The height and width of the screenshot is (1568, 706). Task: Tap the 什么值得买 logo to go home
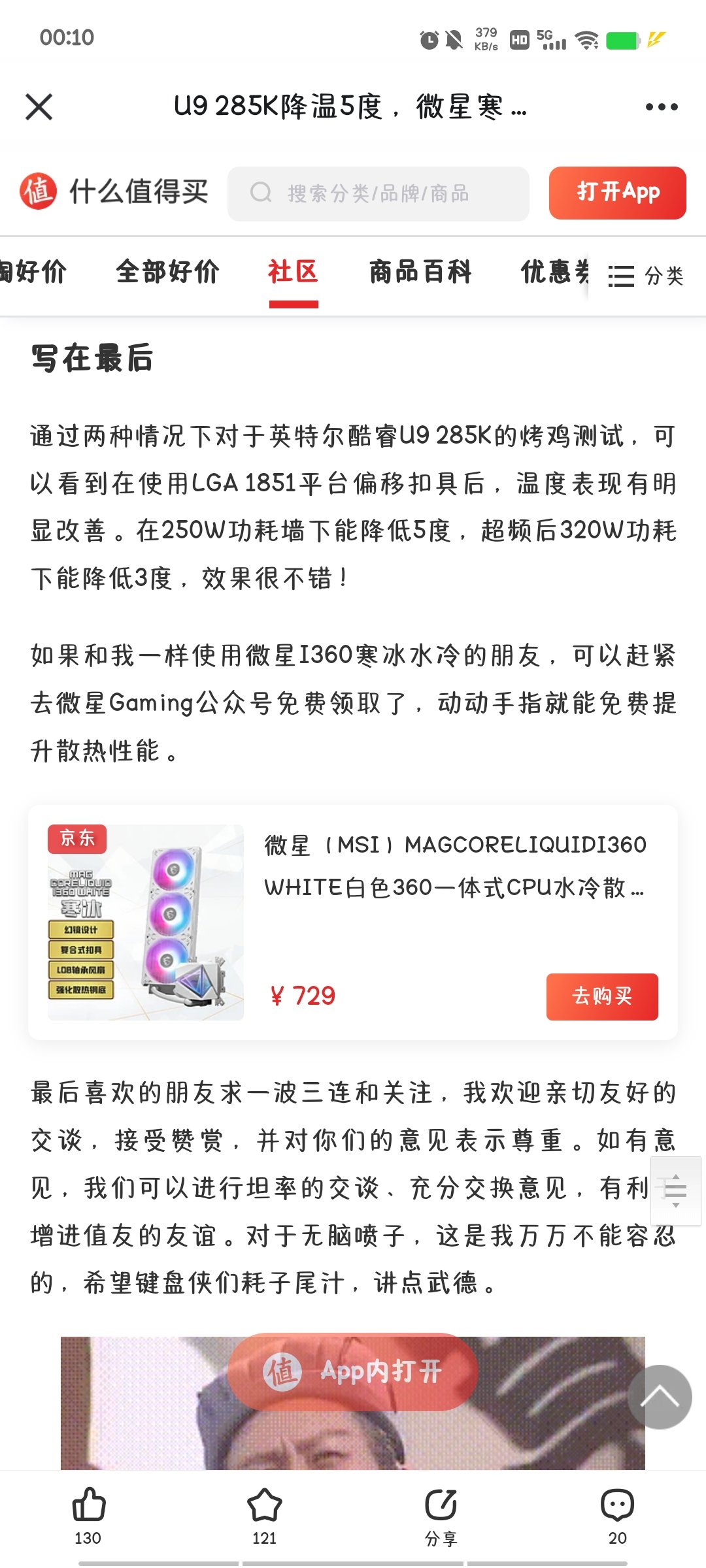[114, 192]
